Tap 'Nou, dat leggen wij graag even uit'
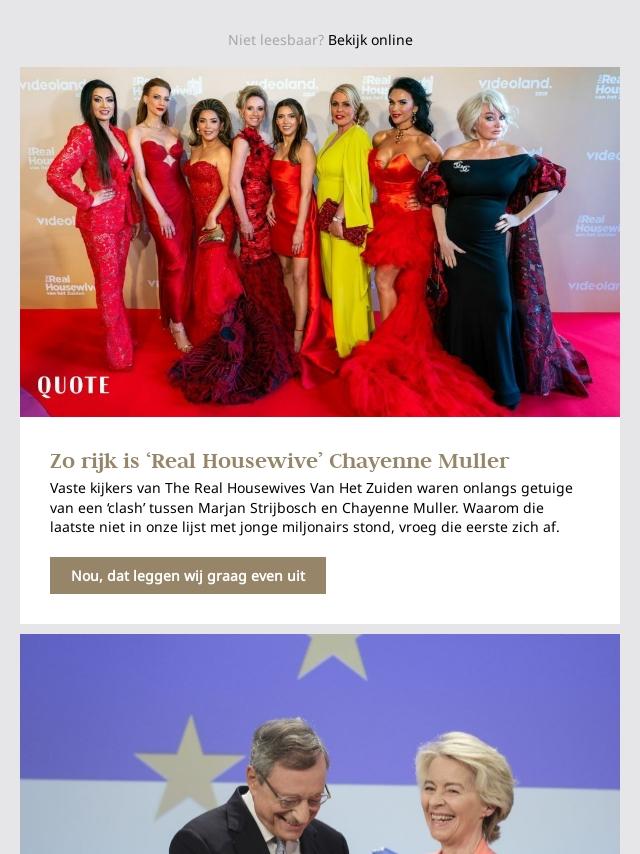This screenshot has width=640, height=854. click(x=188, y=576)
